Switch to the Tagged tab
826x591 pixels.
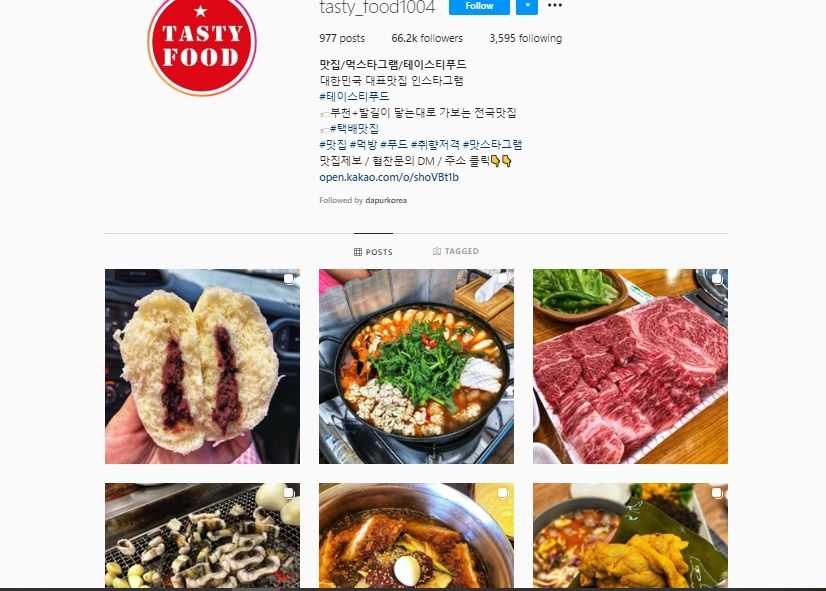456,251
